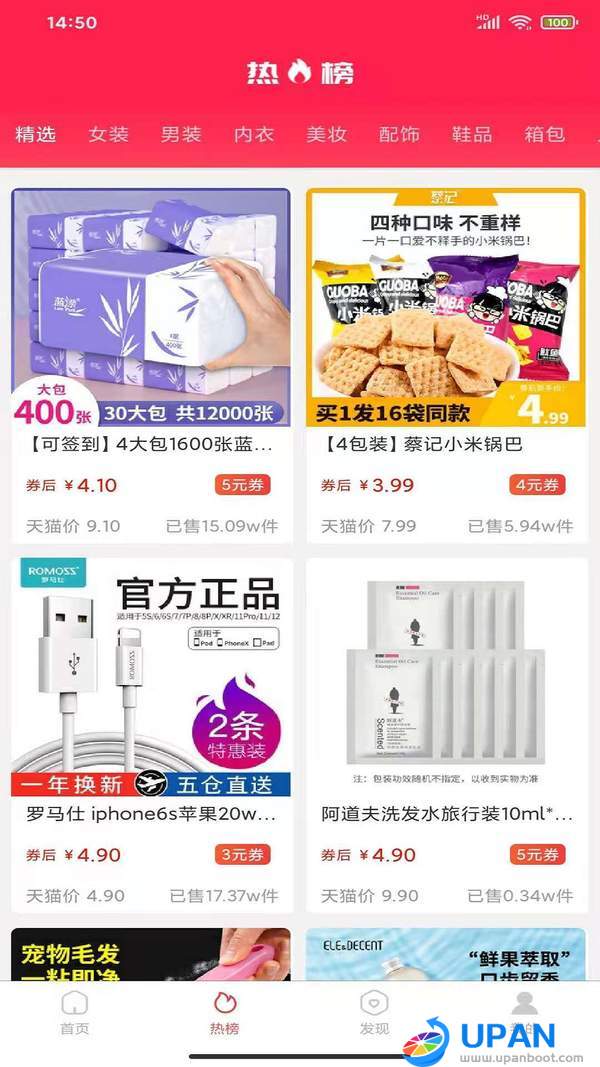Switch to the 箱包 tab

click(x=545, y=134)
